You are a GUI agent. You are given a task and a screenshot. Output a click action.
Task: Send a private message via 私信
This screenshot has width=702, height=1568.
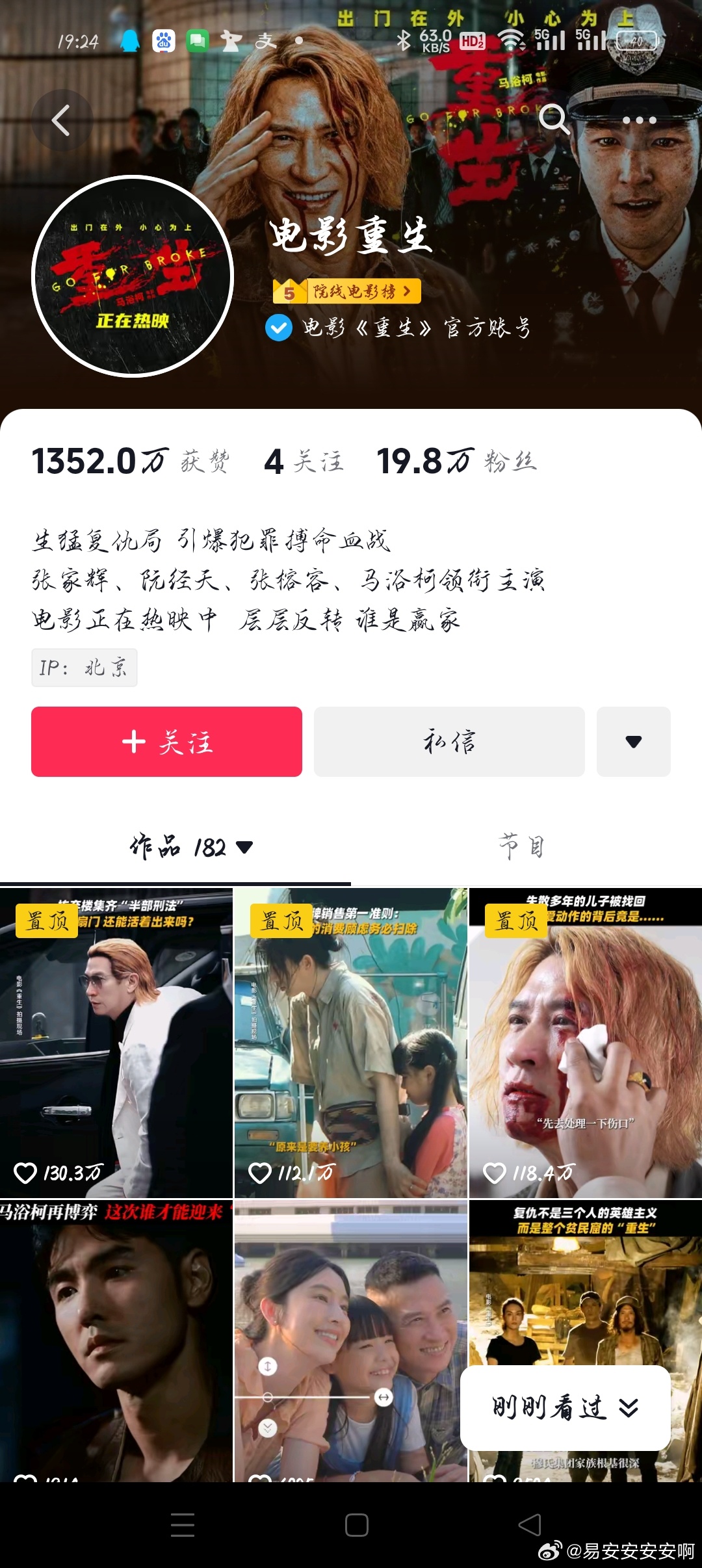click(x=449, y=742)
